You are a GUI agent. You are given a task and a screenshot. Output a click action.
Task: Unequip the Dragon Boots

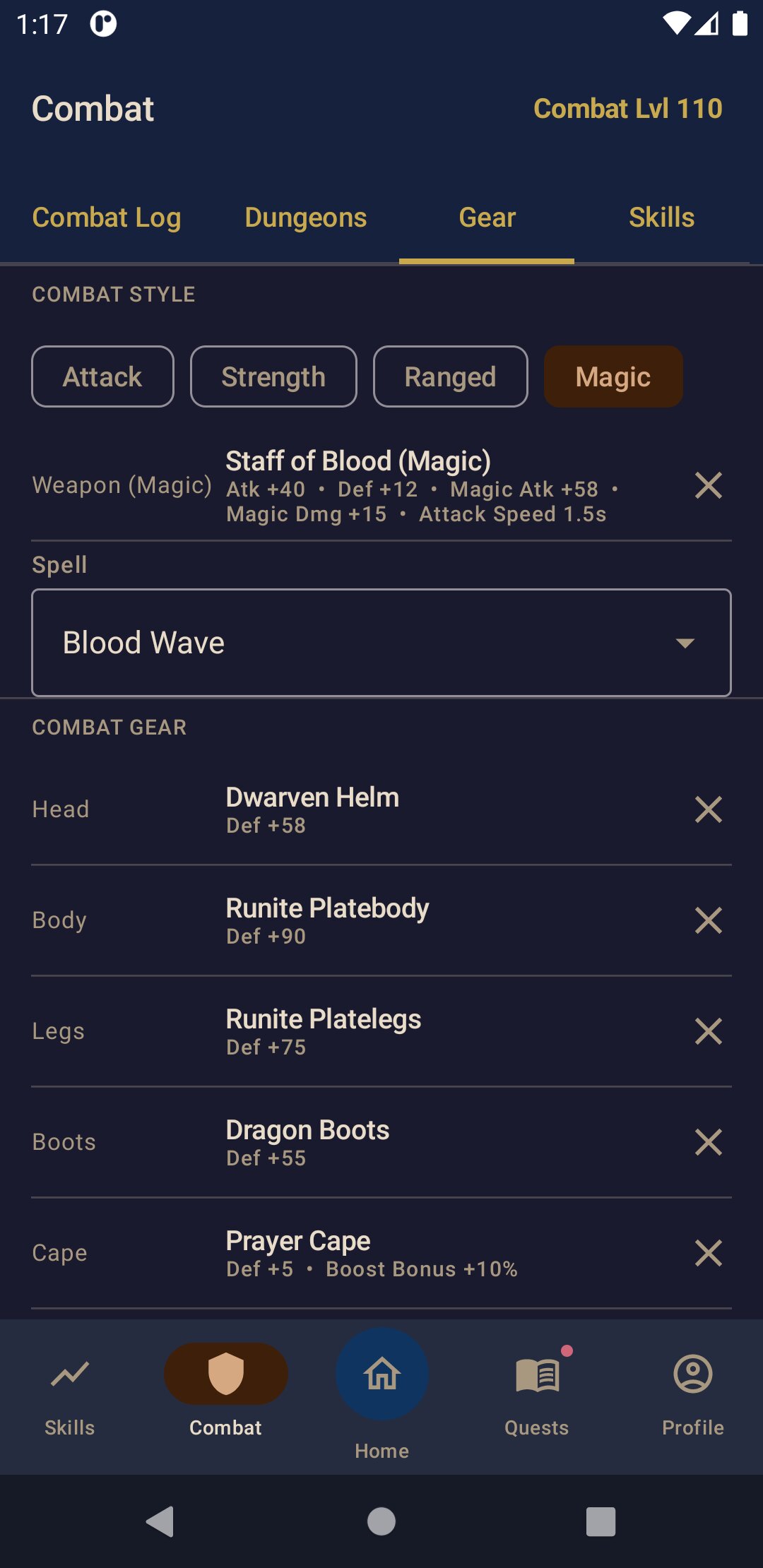pos(709,1142)
